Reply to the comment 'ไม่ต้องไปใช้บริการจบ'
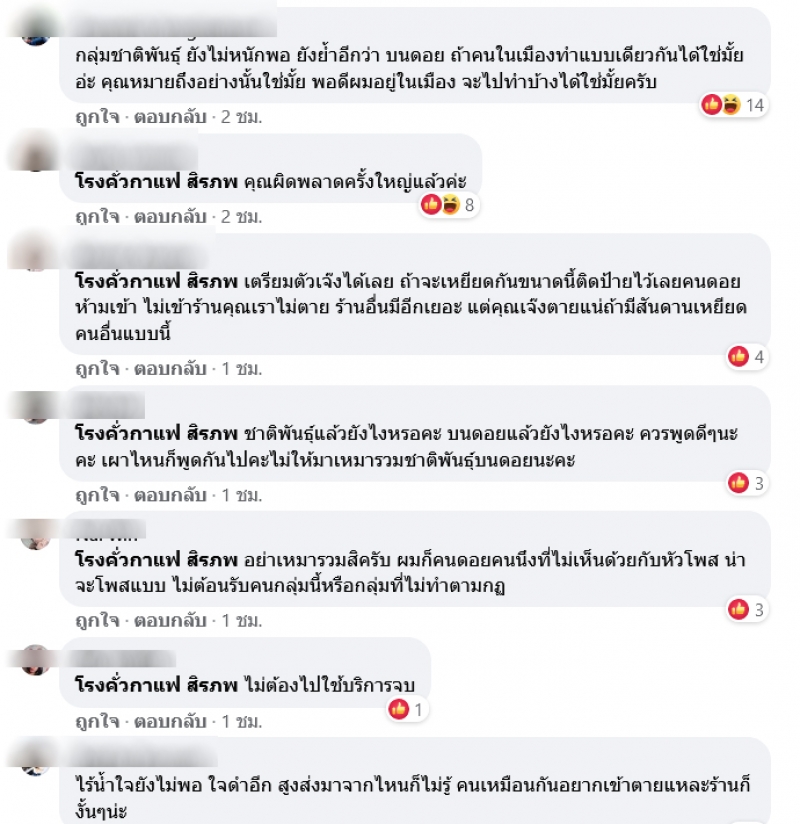Image resolution: width=800 pixels, height=824 pixels. click(171, 721)
